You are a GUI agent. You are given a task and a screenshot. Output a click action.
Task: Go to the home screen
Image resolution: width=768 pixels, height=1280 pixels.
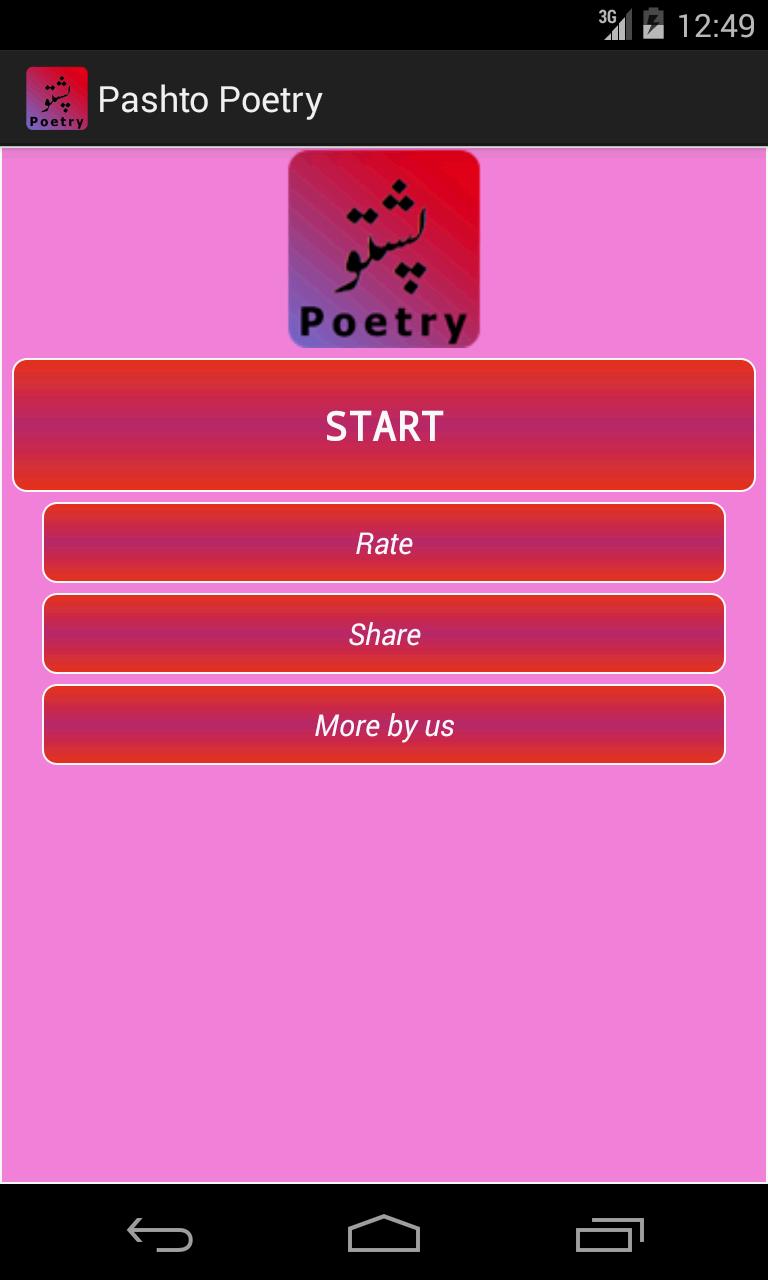pyautogui.click(x=384, y=1235)
